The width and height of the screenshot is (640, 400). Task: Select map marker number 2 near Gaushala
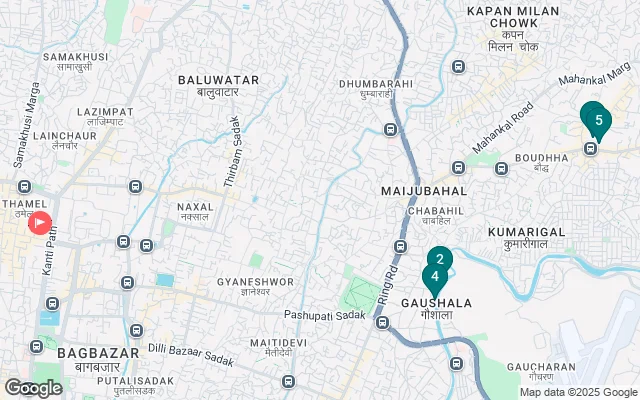440,257
